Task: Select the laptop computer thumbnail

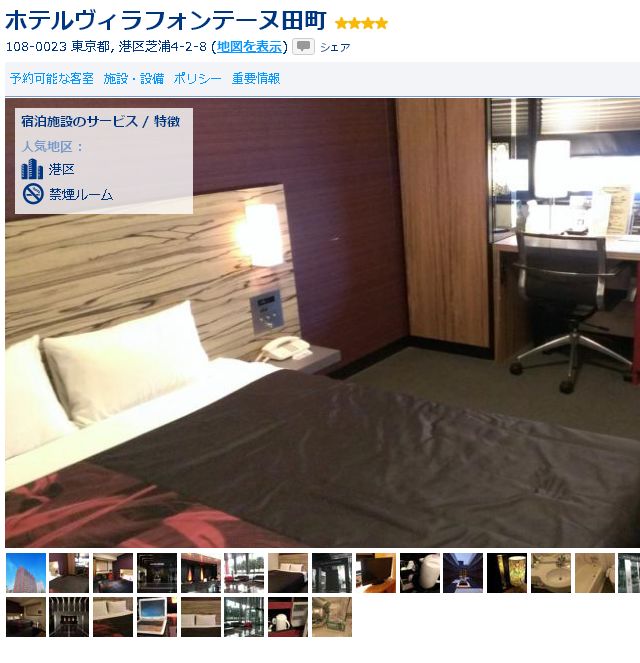Action: (x=157, y=617)
